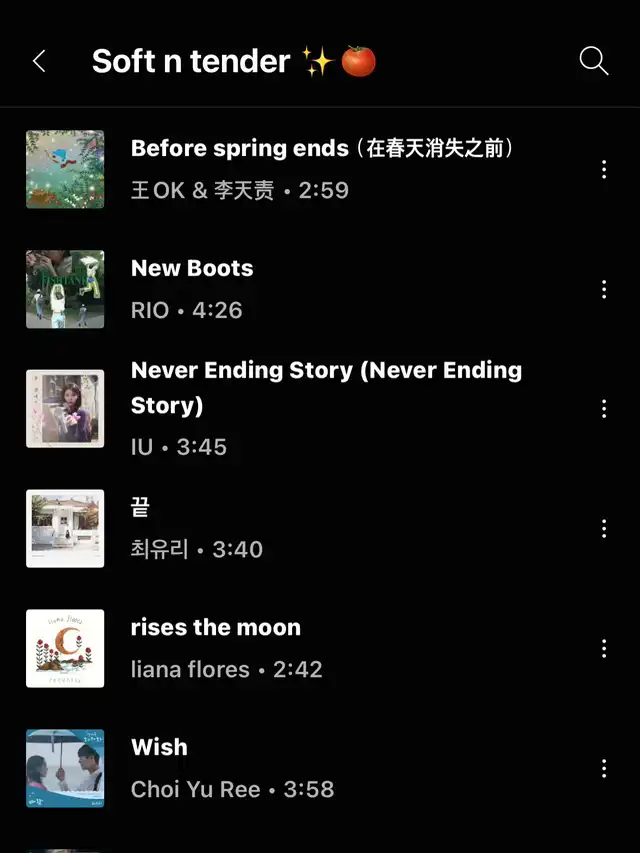
Task: Open options for rises the moon
Action: point(604,649)
